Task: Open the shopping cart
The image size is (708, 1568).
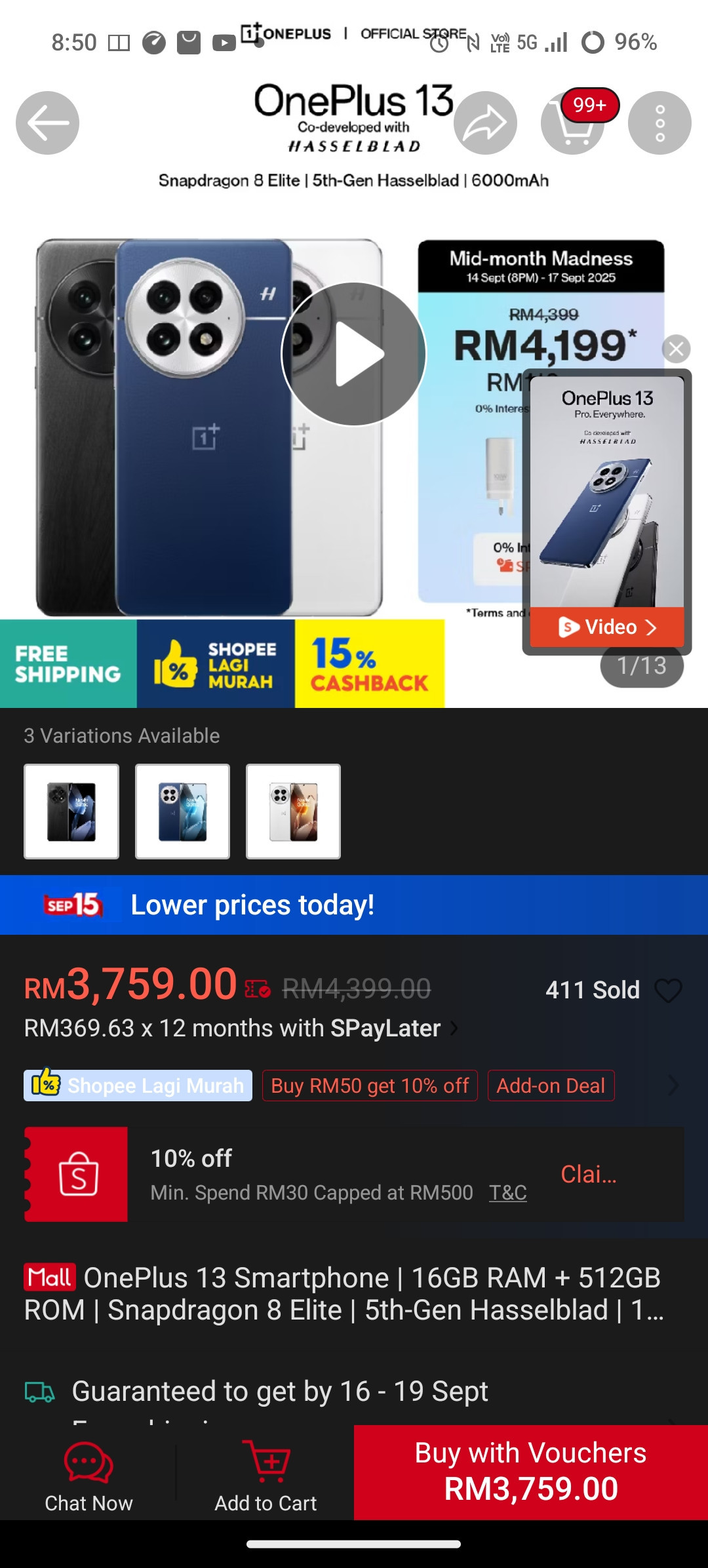Action: click(x=572, y=123)
